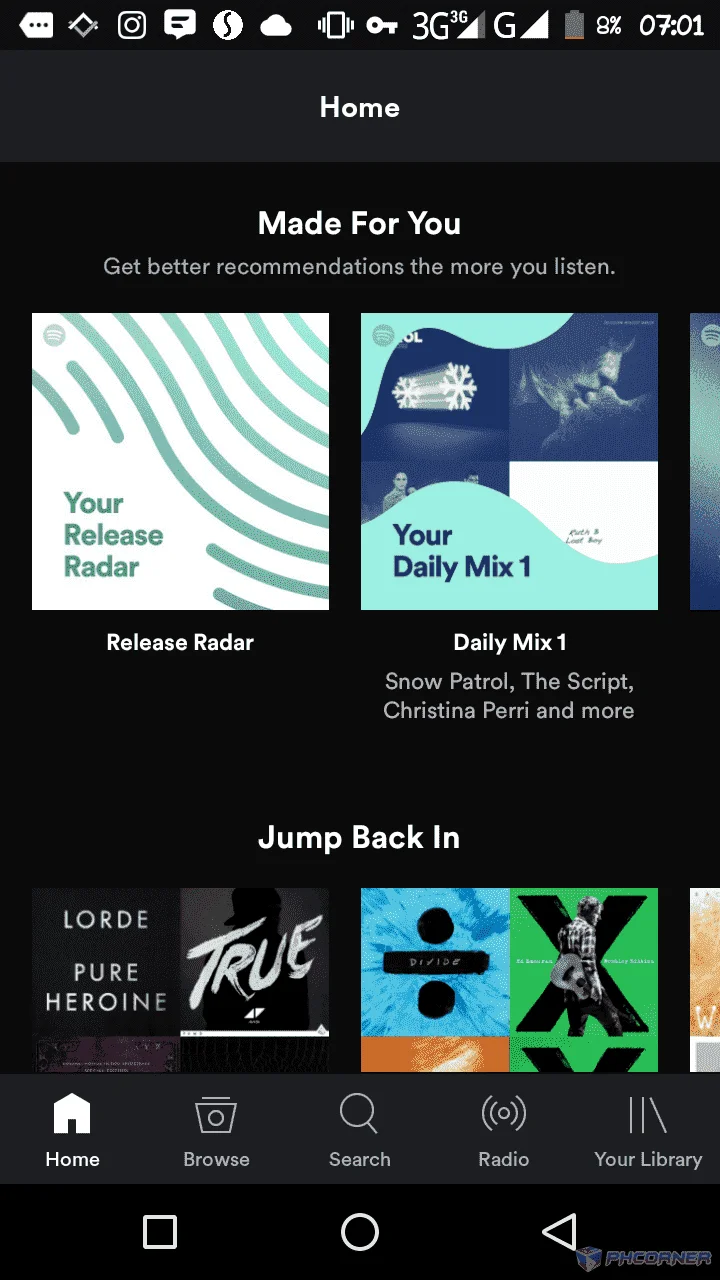Open the Ed Sheeran Divide tile

click(509, 981)
